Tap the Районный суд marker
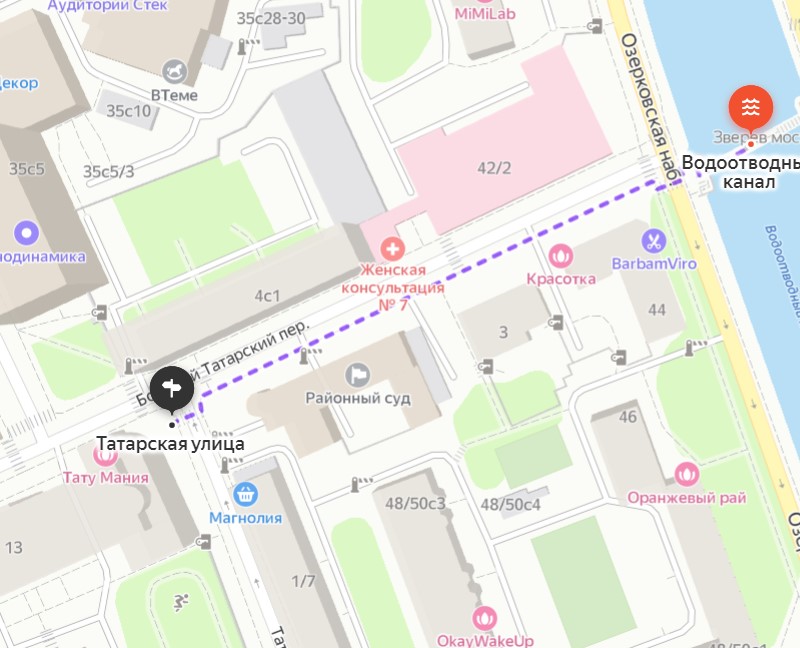This screenshot has height=648, width=800. pyautogui.click(x=358, y=375)
